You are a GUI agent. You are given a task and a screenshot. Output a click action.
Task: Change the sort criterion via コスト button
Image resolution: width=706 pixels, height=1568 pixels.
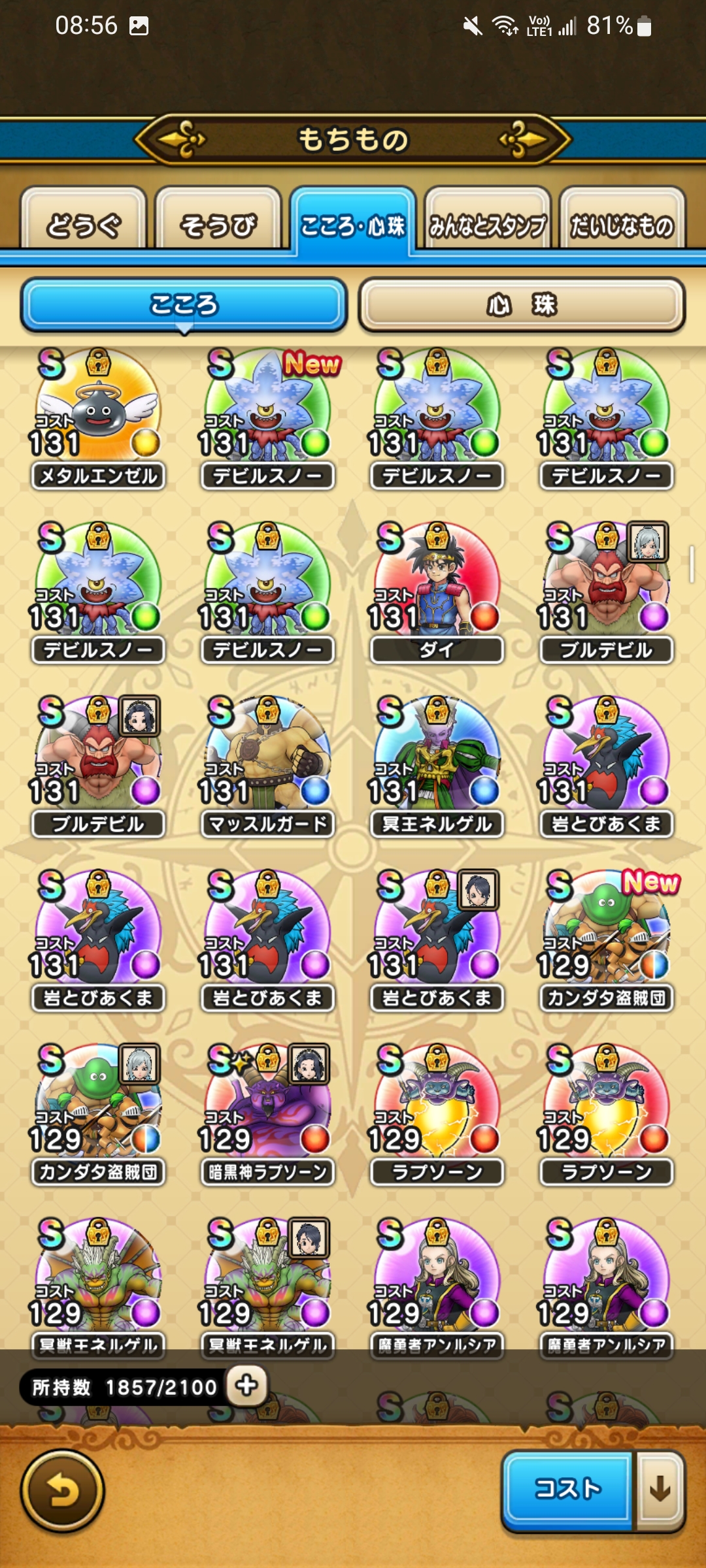tap(567, 1489)
